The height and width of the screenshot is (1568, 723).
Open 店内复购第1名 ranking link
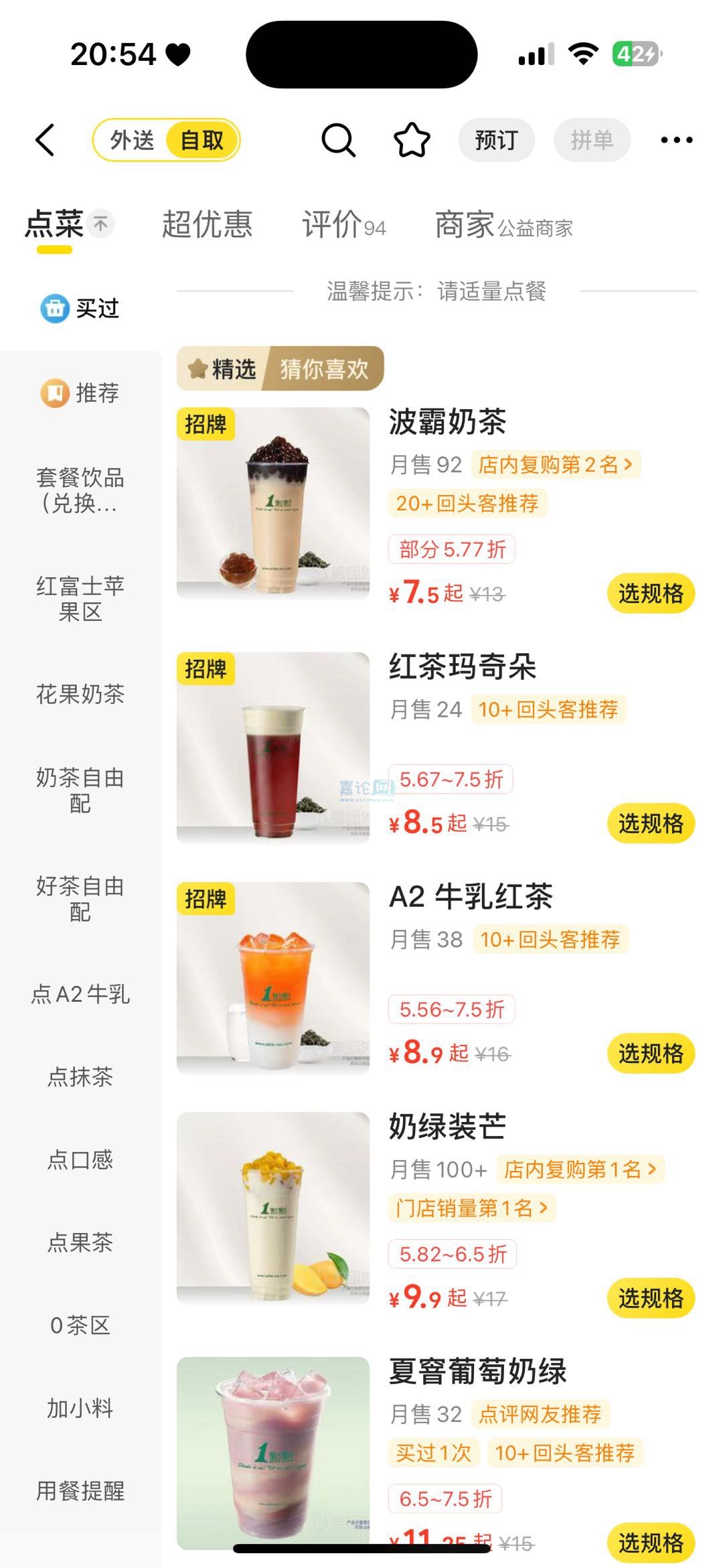click(x=580, y=1169)
